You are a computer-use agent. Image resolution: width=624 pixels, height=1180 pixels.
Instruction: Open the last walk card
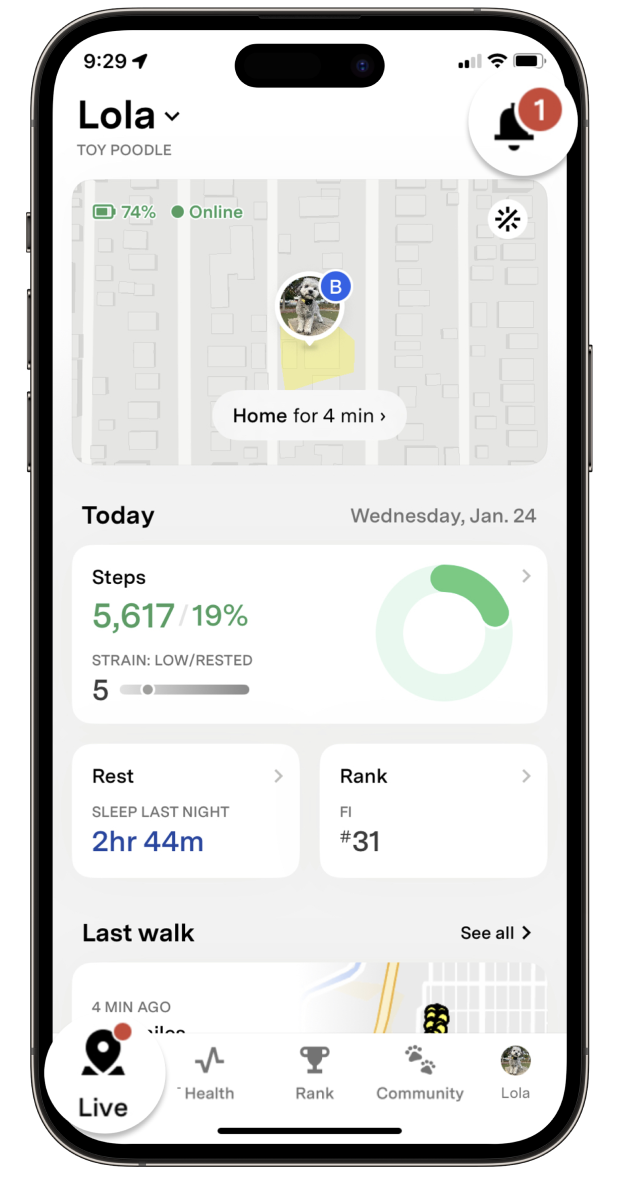[x=309, y=998]
